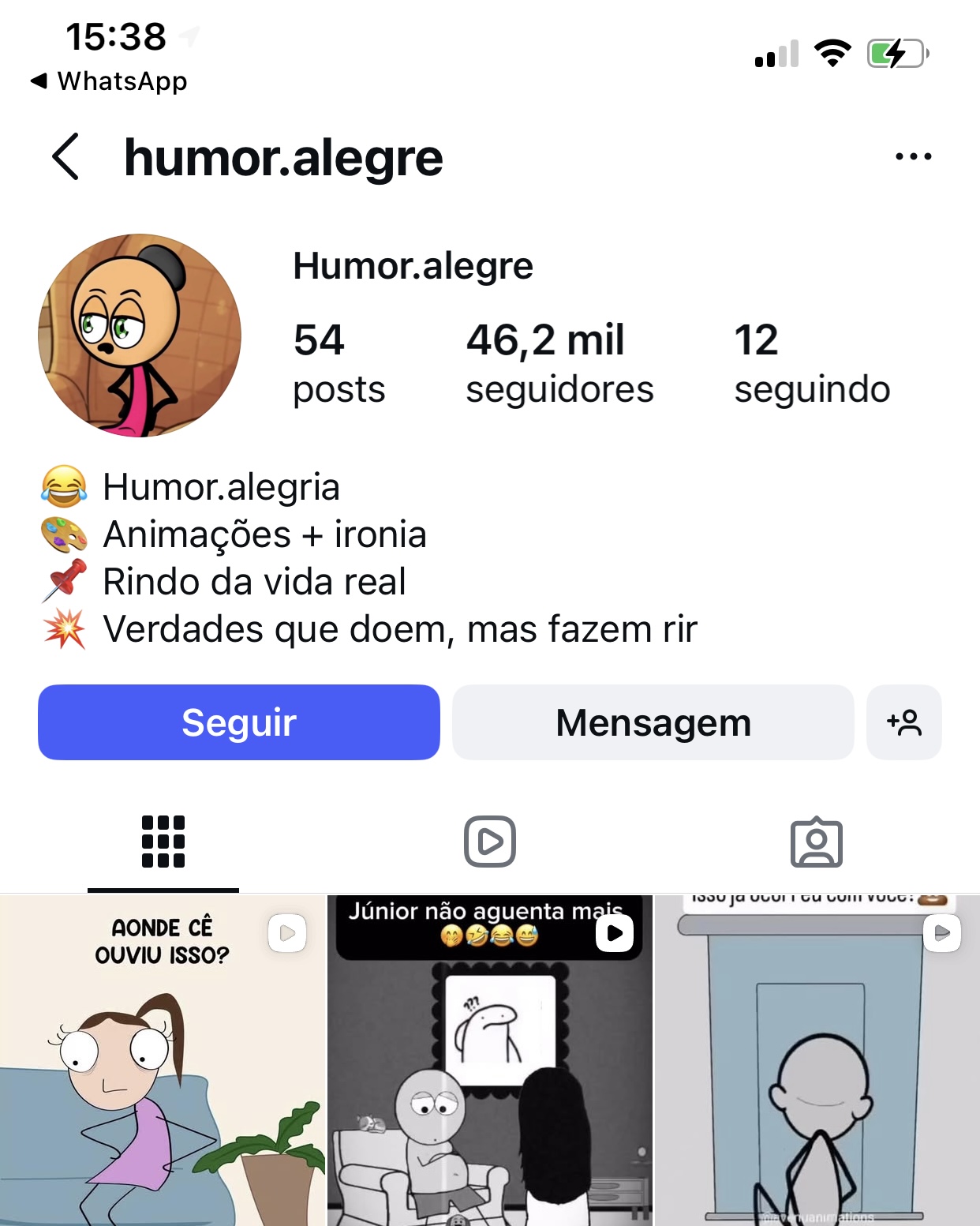Open Mensagem to message humor.alegre
Viewport: 980px width, 1226px height.
(x=653, y=722)
